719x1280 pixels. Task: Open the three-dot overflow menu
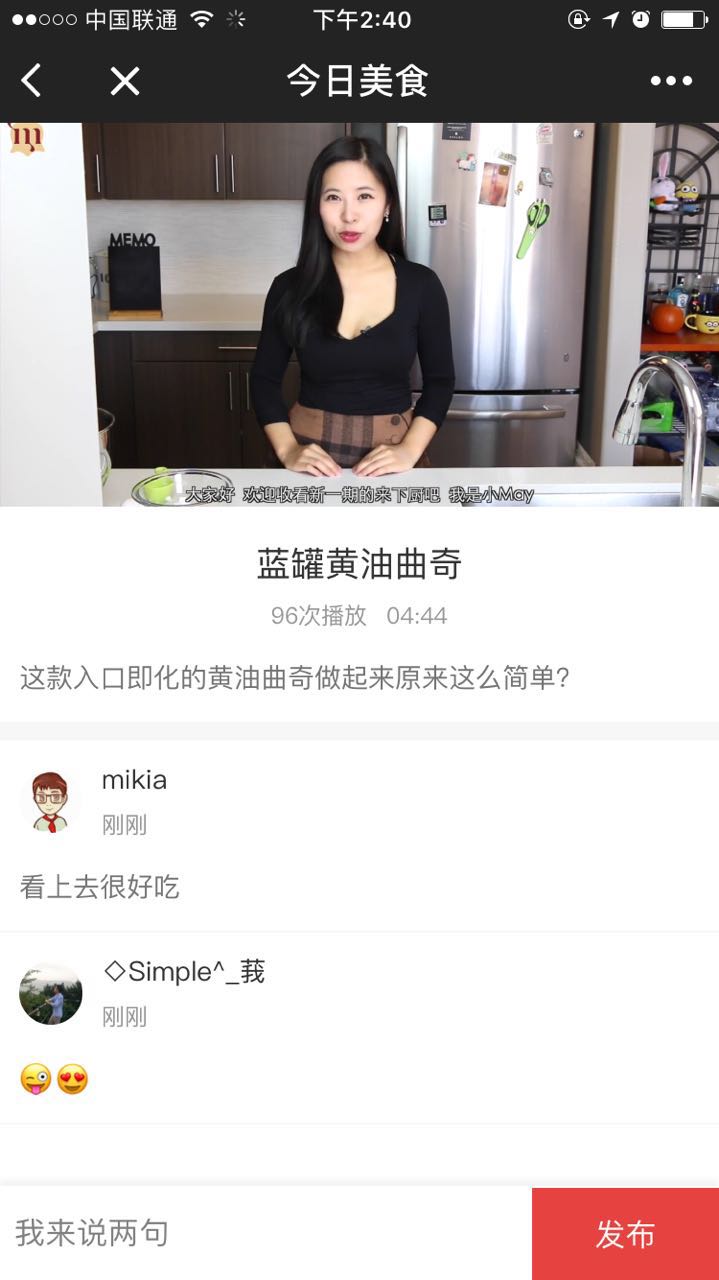point(671,81)
